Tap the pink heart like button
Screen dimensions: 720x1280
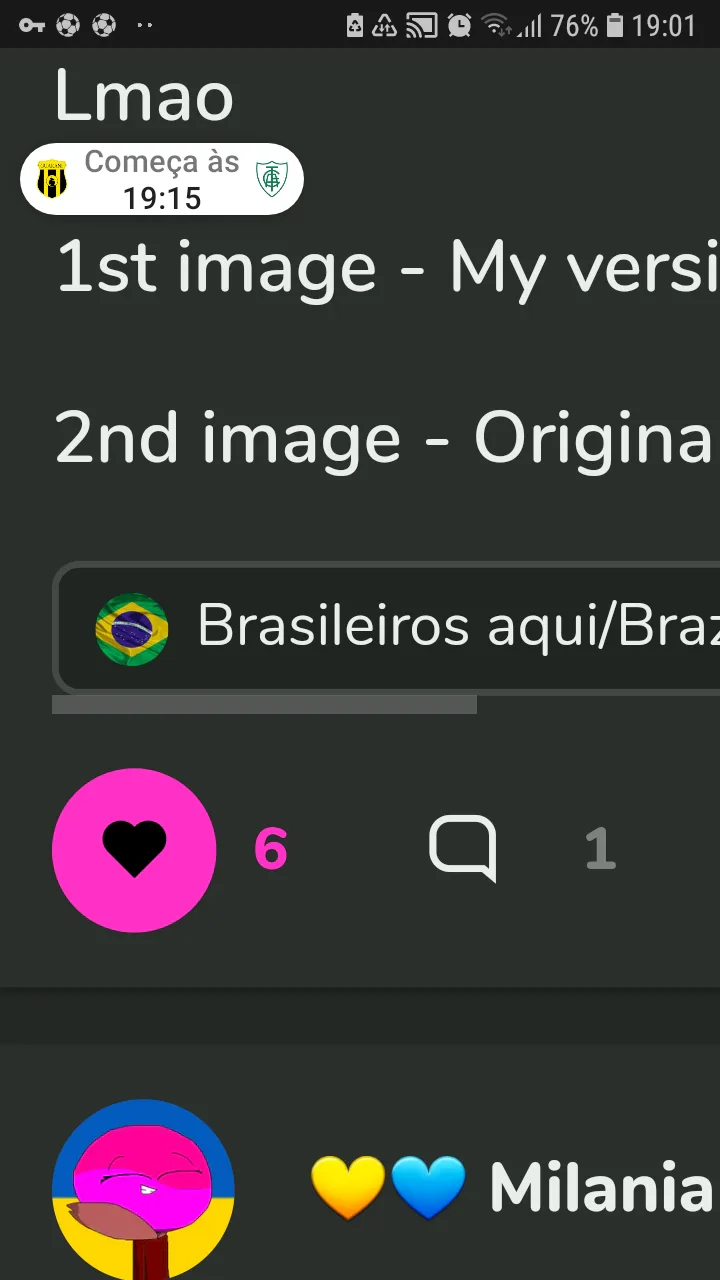[x=134, y=850]
